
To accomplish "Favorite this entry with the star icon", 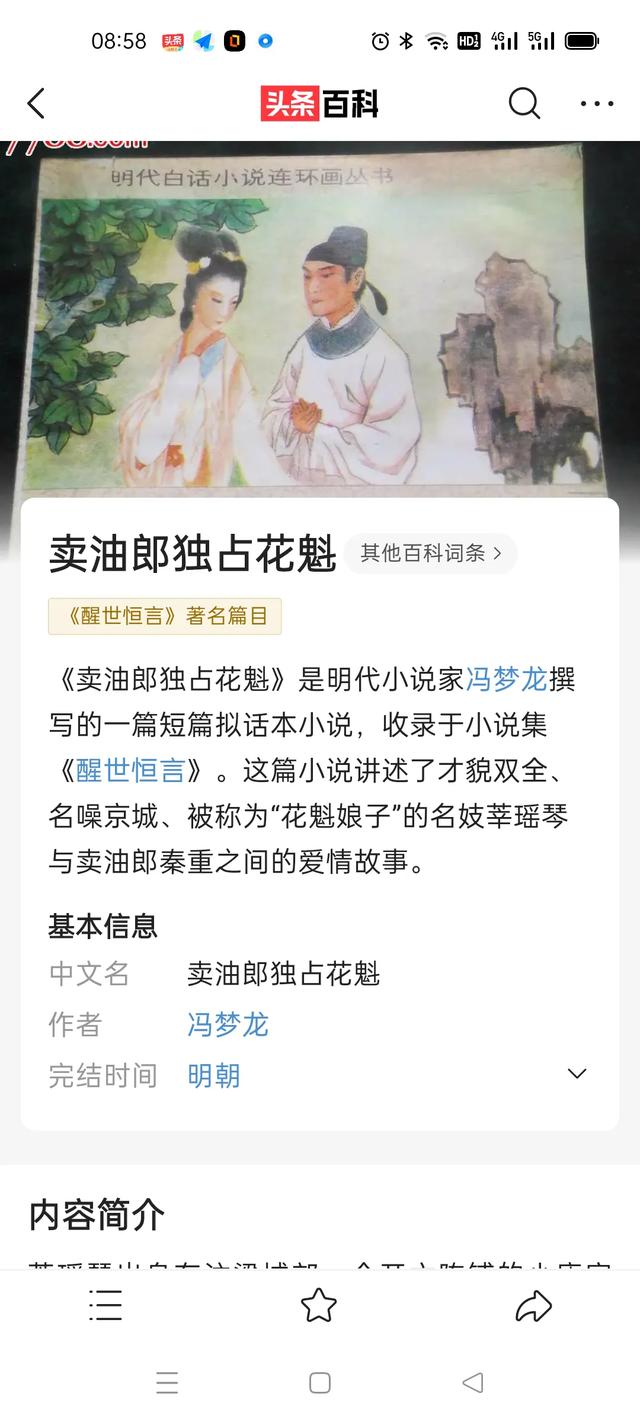I will point(319,1305).
